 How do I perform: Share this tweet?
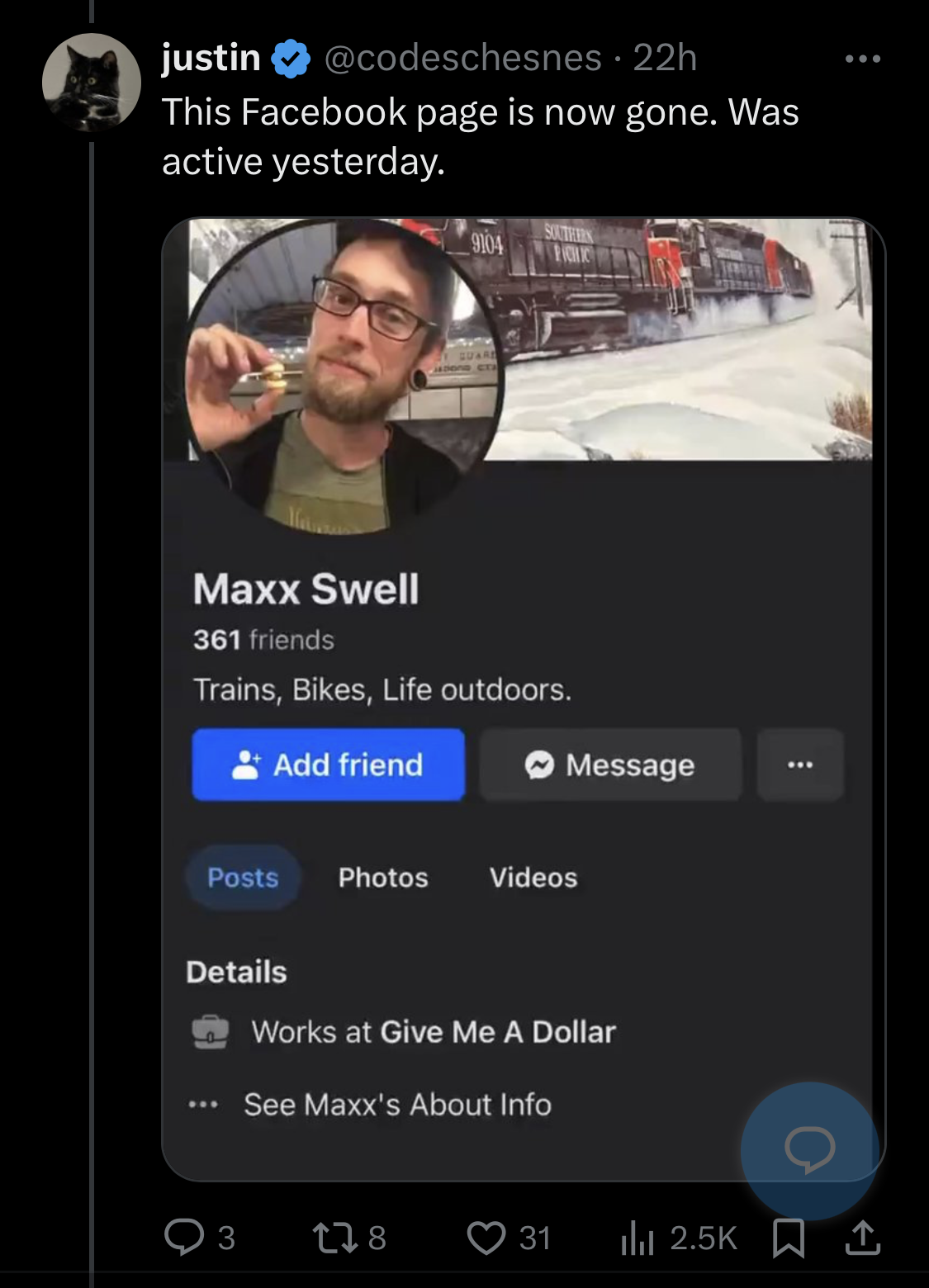coord(862,1237)
